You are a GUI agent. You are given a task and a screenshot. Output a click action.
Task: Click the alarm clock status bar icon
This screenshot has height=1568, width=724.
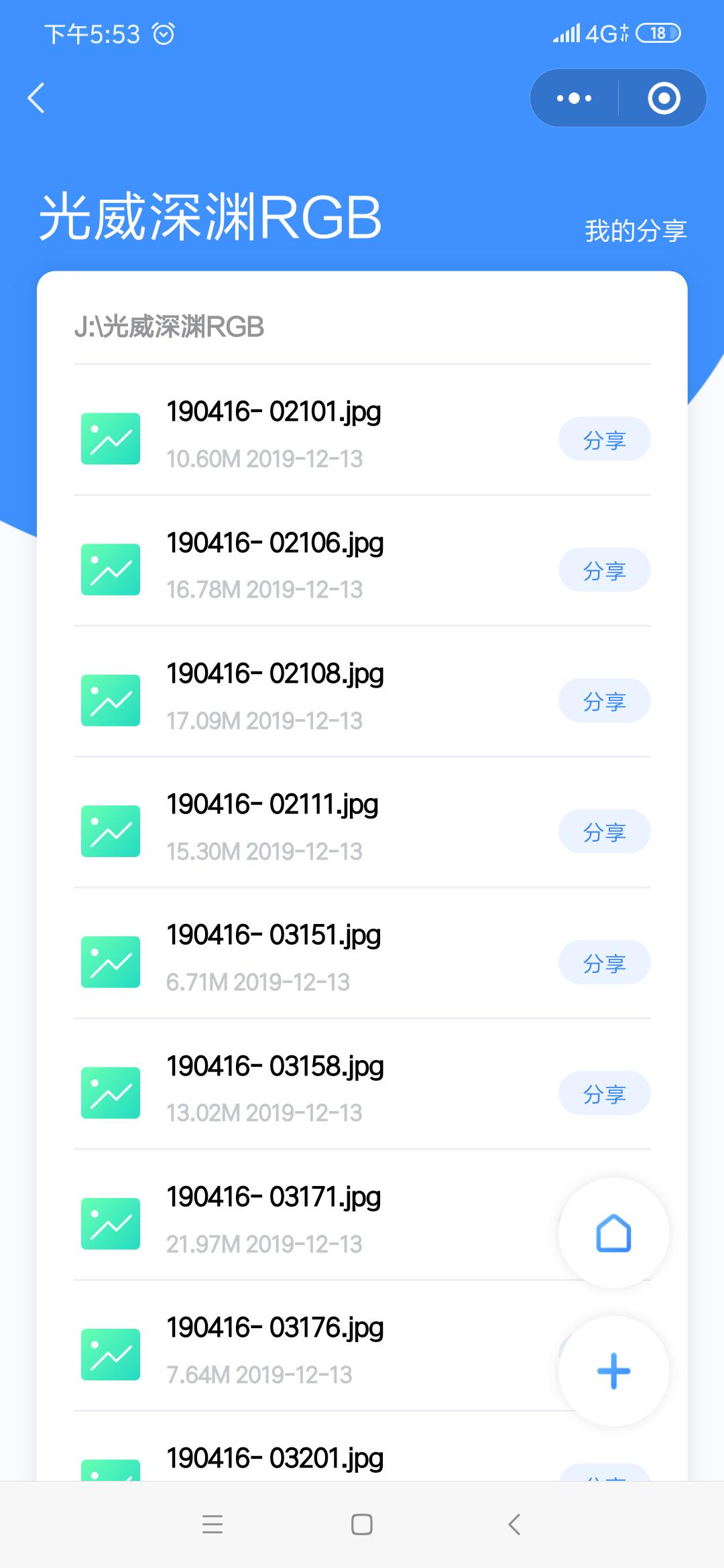(165, 33)
